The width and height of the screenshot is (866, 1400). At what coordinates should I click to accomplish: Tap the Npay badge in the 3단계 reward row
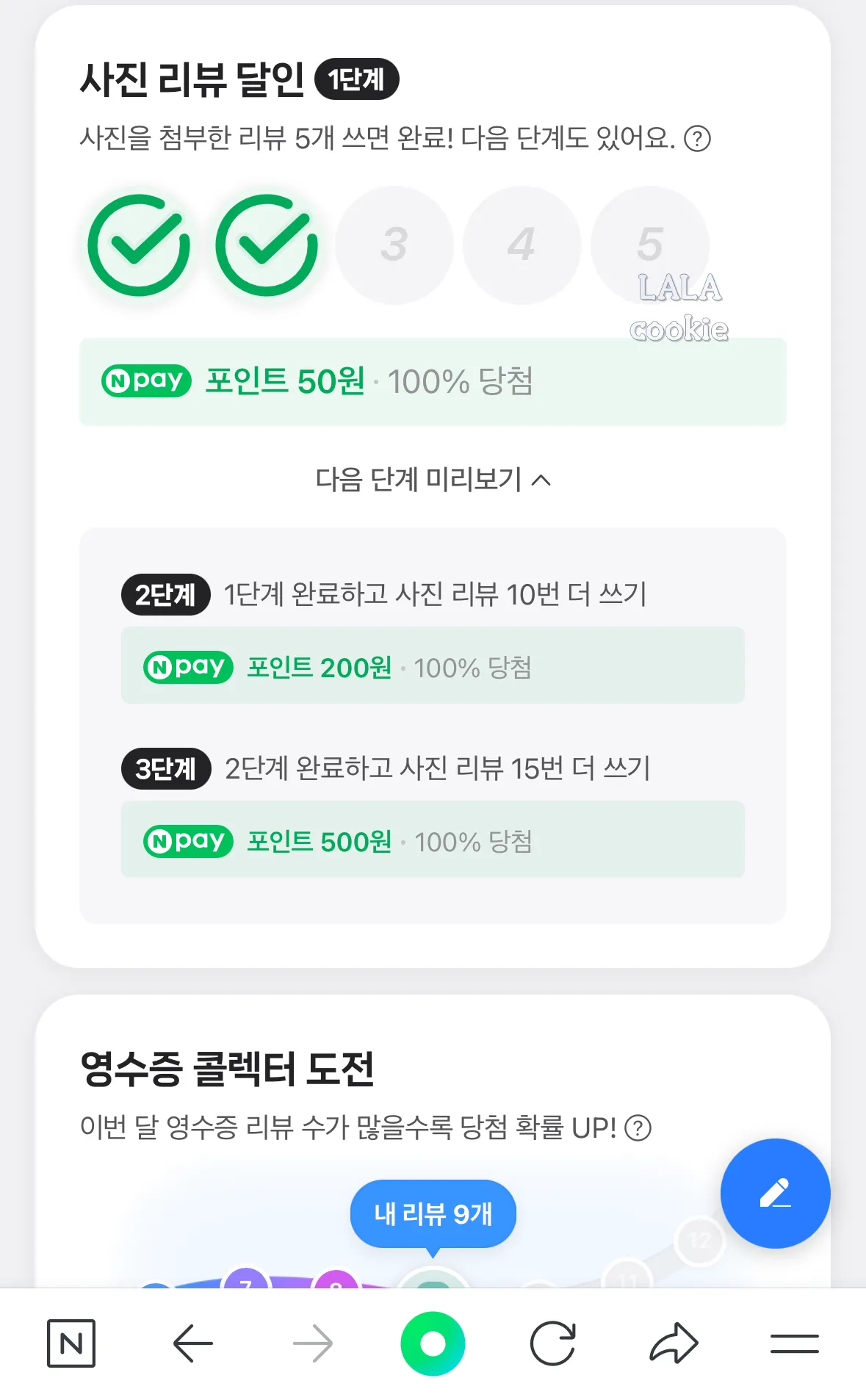click(187, 840)
